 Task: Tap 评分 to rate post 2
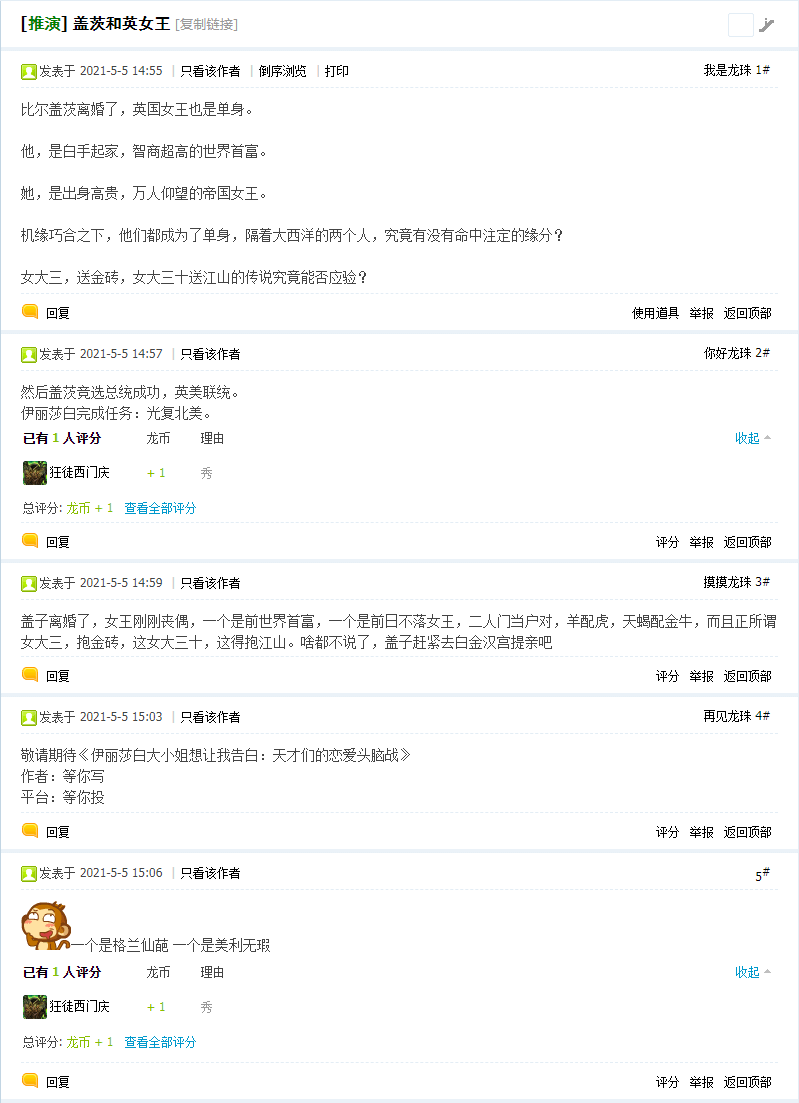[x=667, y=542]
